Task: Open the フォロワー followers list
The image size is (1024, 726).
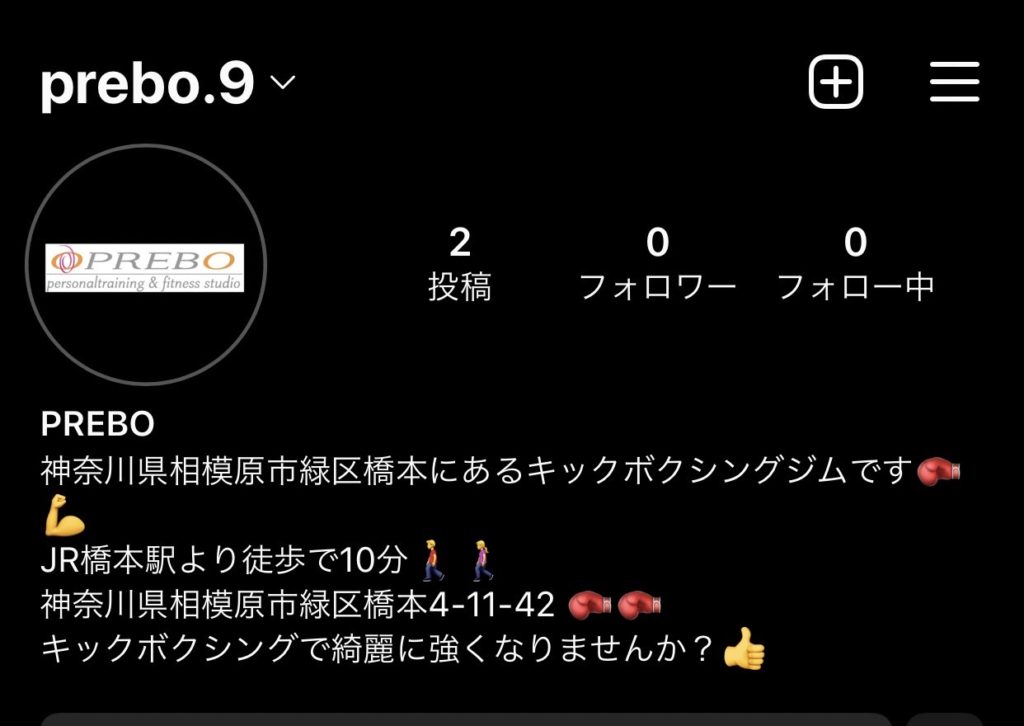Action: click(658, 264)
